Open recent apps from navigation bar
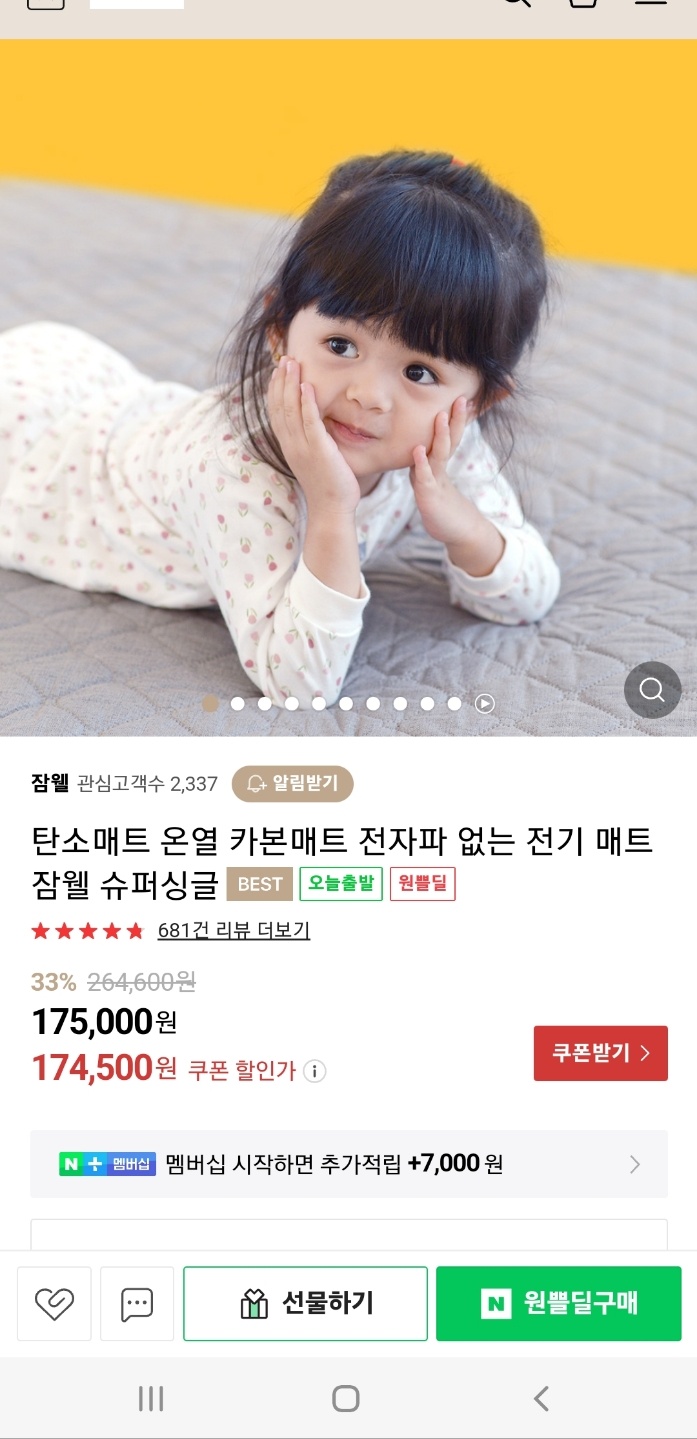Image resolution: width=697 pixels, height=1439 pixels. point(151,1398)
